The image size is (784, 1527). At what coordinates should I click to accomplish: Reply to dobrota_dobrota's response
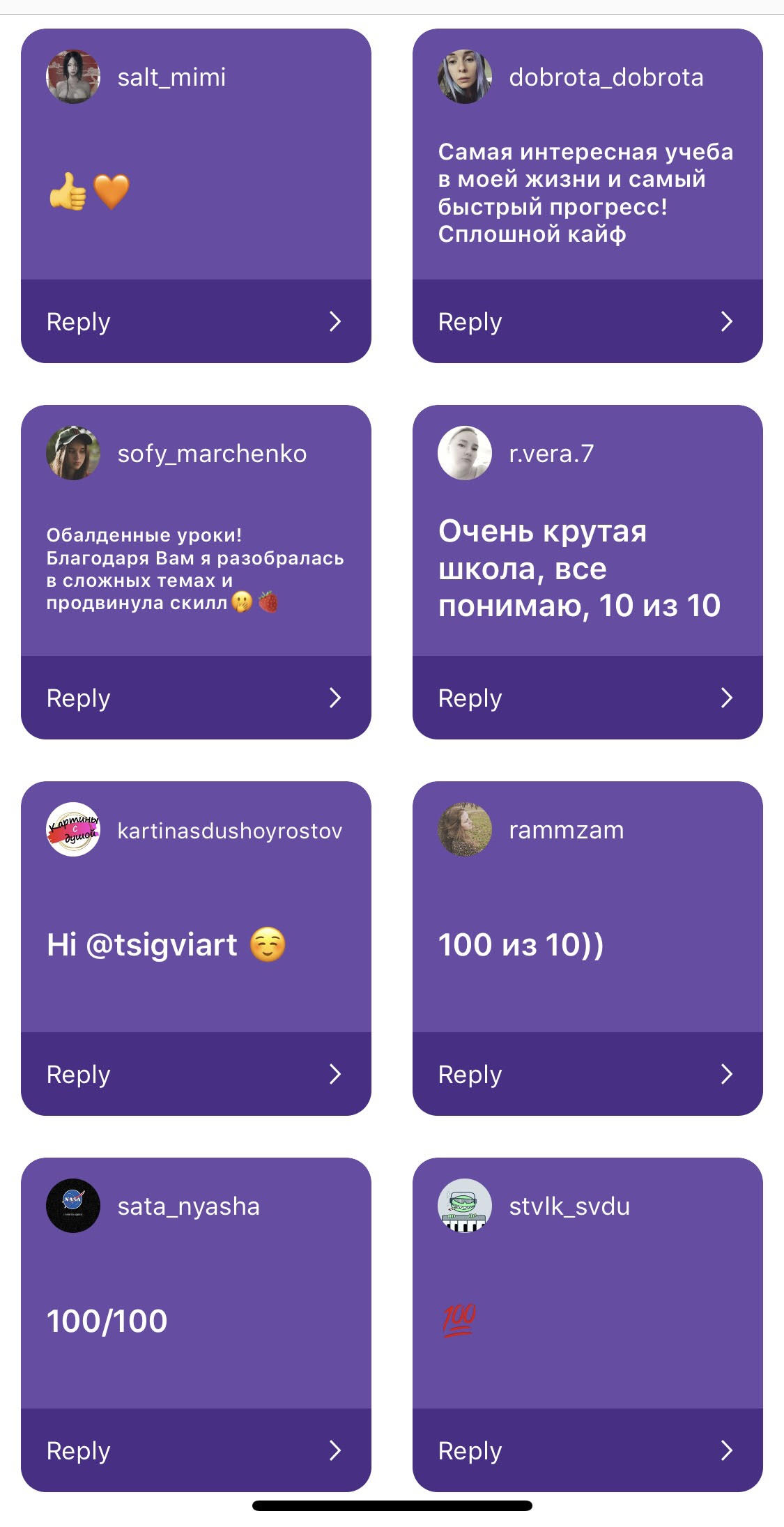point(587,321)
